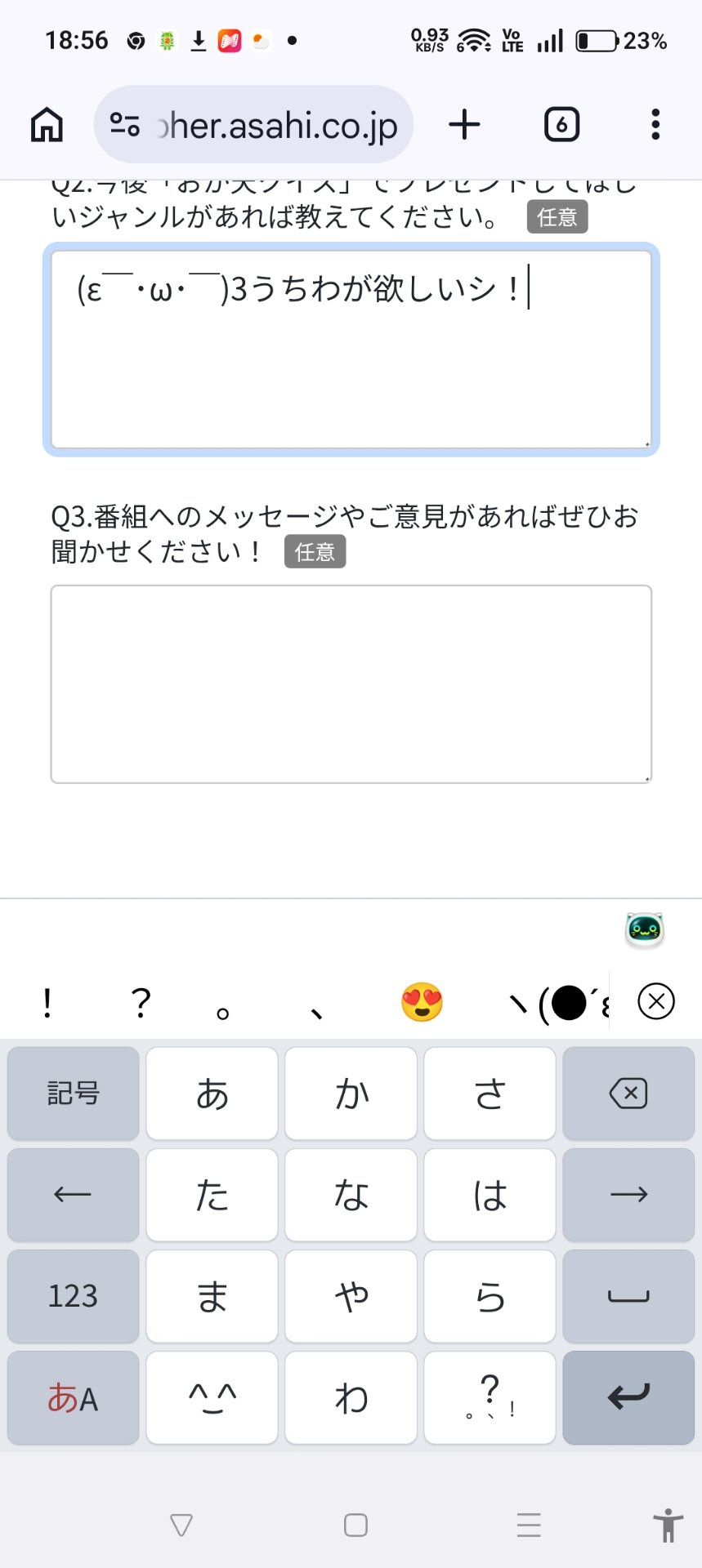
Task: Tap the 記号 symbols key
Action: [74, 1094]
